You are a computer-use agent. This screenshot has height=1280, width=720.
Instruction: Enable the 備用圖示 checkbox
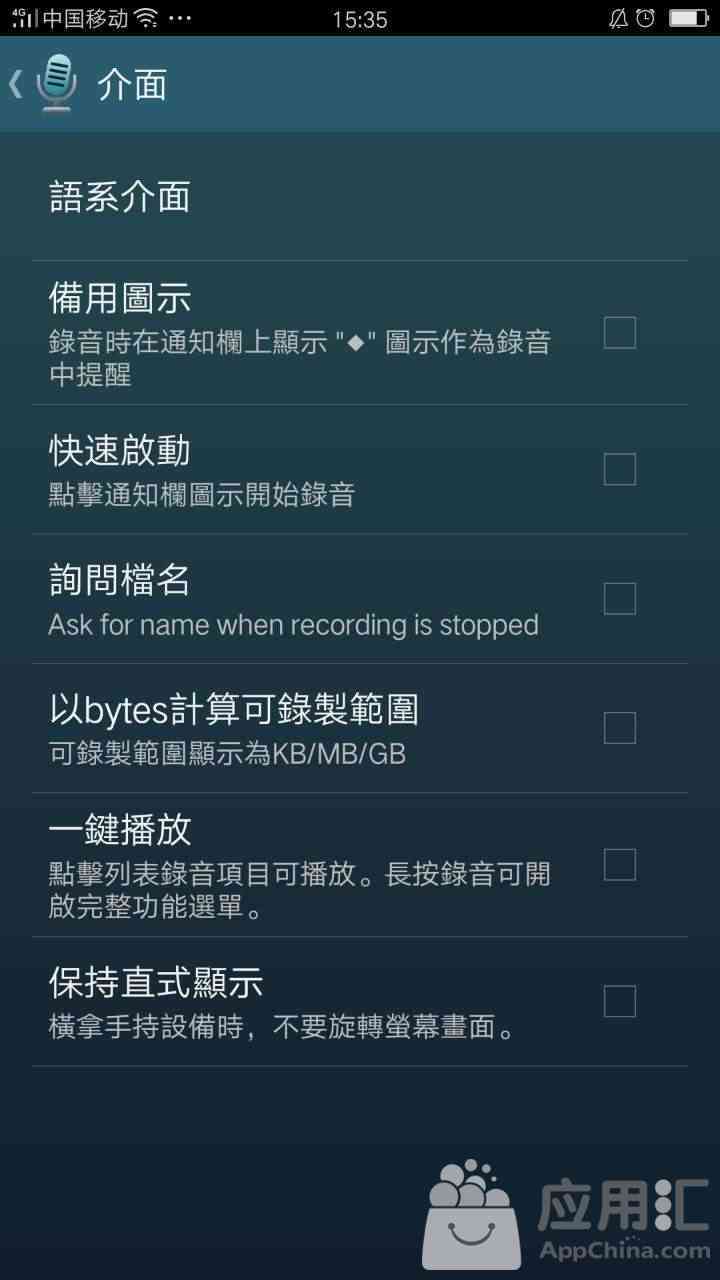point(619,332)
